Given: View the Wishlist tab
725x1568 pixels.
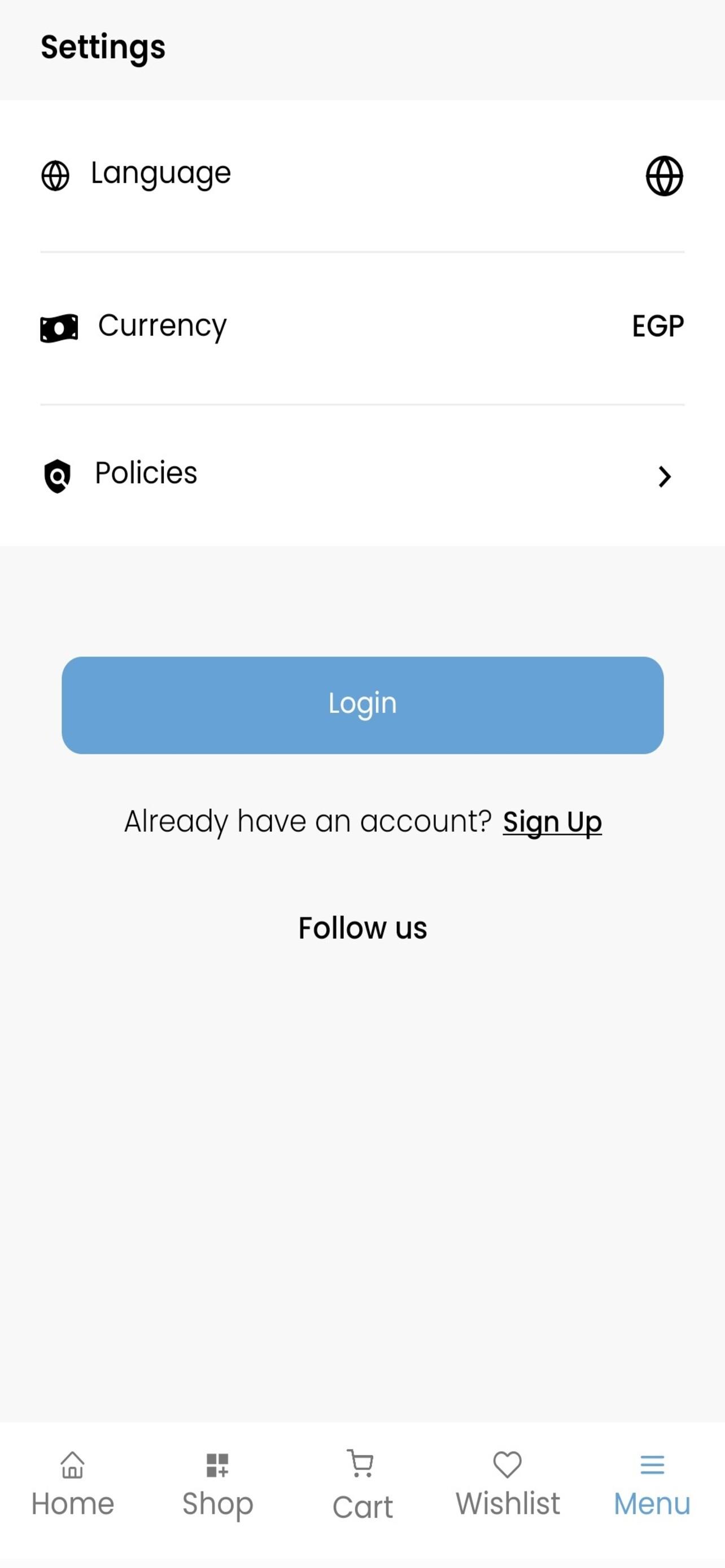Looking at the screenshot, I should pos(508,1484).
